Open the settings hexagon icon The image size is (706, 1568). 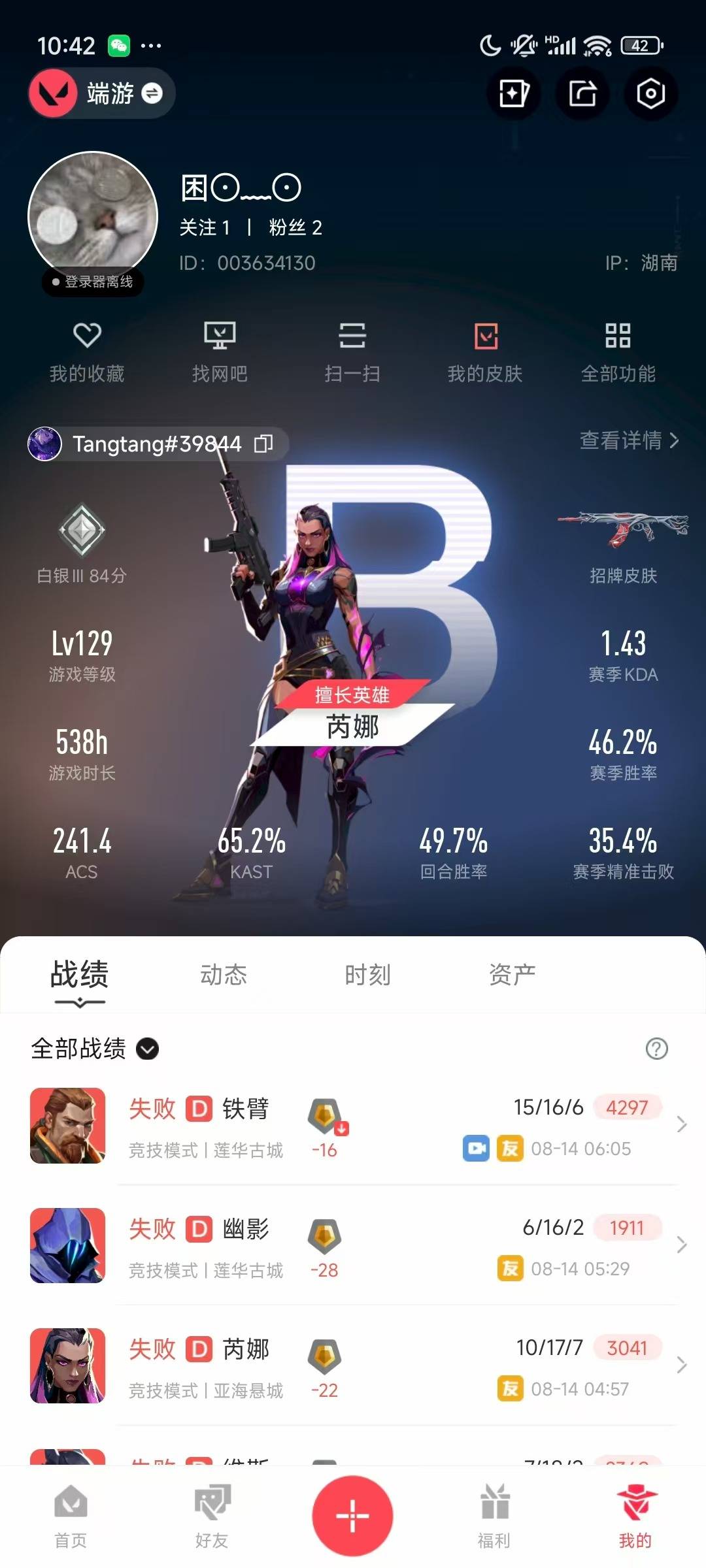pyautogui.click(x=650, y=93)
